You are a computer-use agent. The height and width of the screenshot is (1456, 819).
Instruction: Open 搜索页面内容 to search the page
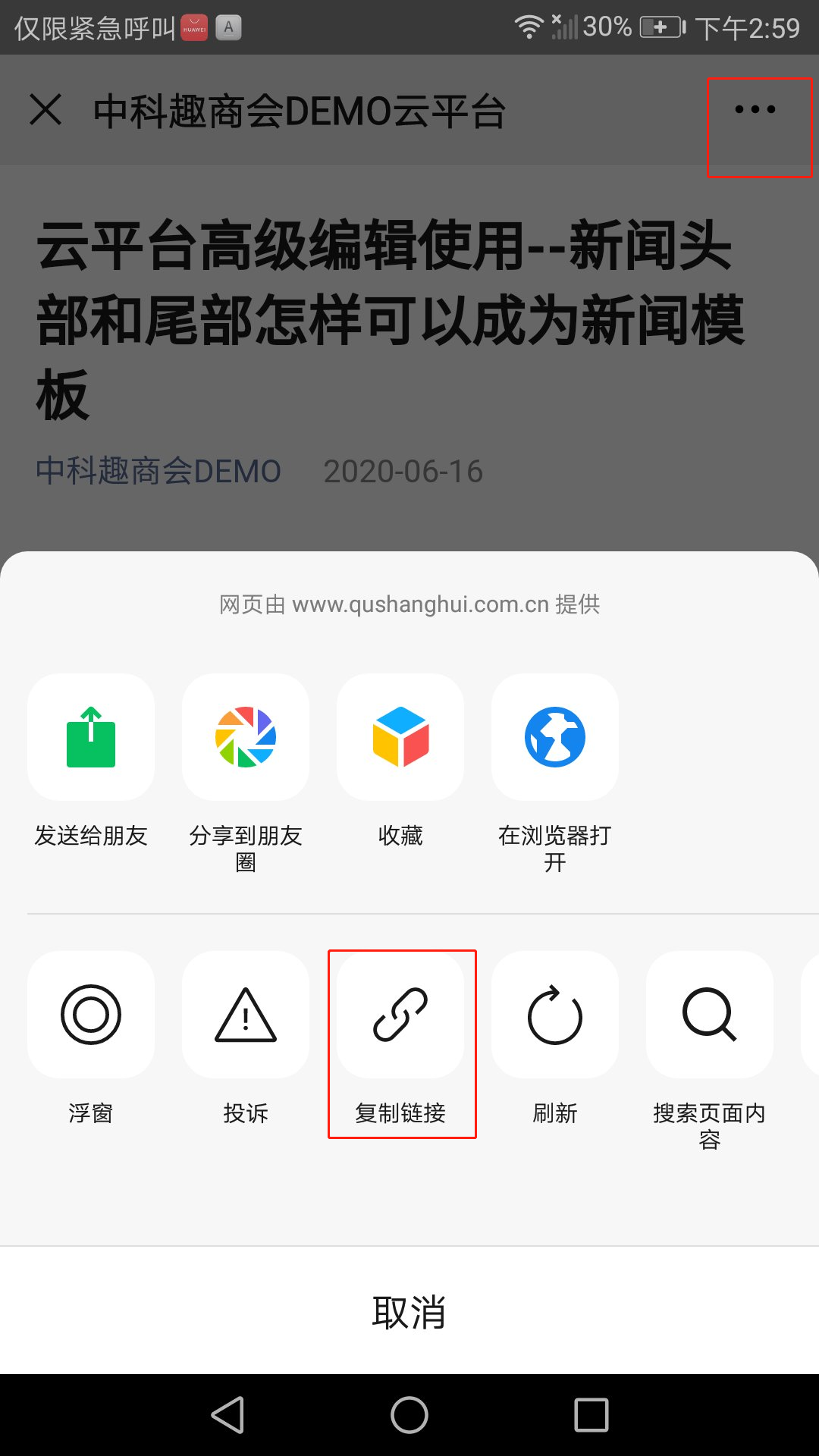pyautogui.click(x=710, y=1015)
